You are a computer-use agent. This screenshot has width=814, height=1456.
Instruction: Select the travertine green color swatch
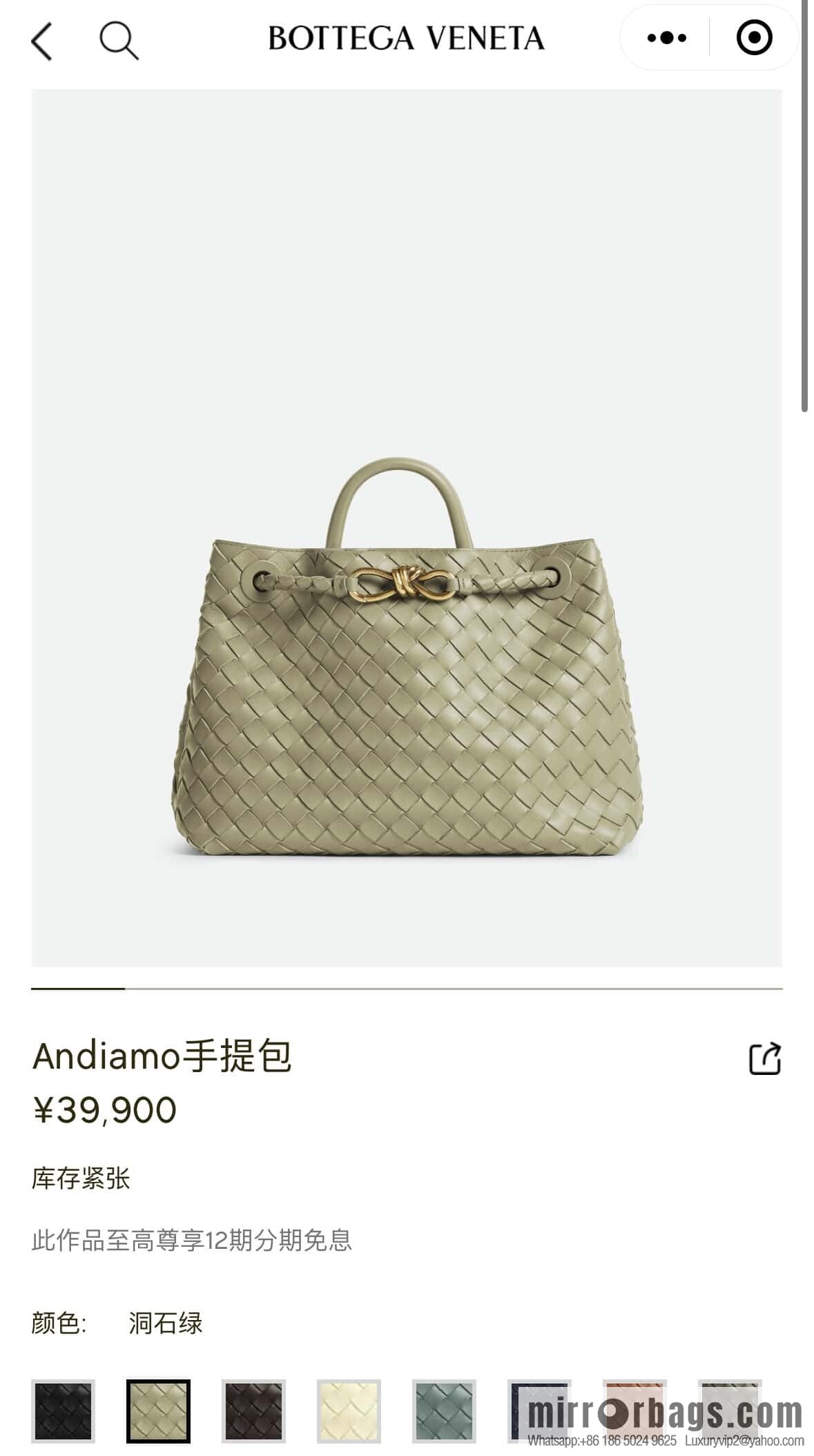click(x=158, y=1410)
